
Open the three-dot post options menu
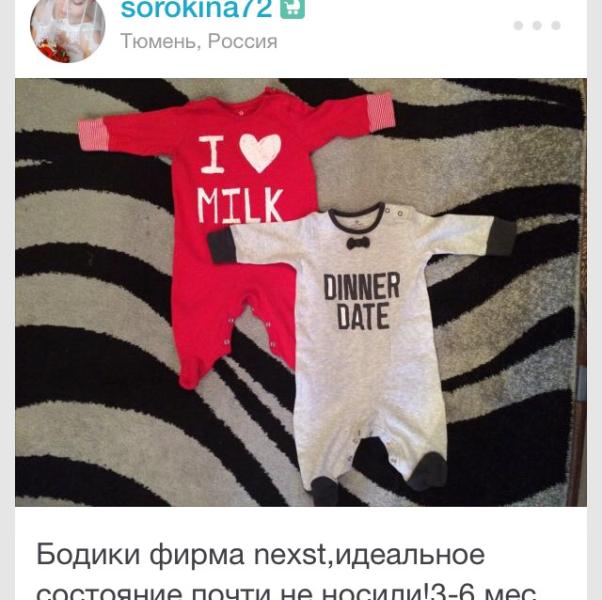tap(537, 26)
